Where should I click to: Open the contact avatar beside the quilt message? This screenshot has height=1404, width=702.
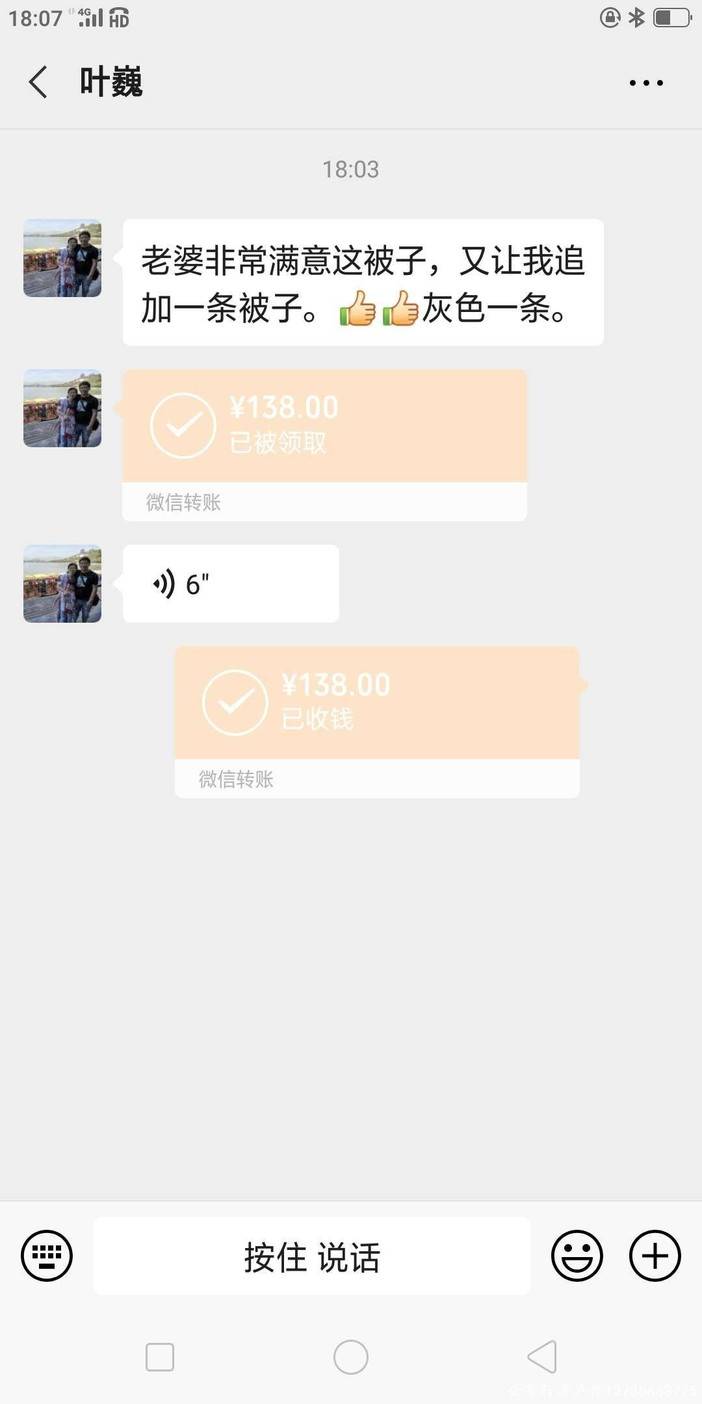click(x=62, y=258)
